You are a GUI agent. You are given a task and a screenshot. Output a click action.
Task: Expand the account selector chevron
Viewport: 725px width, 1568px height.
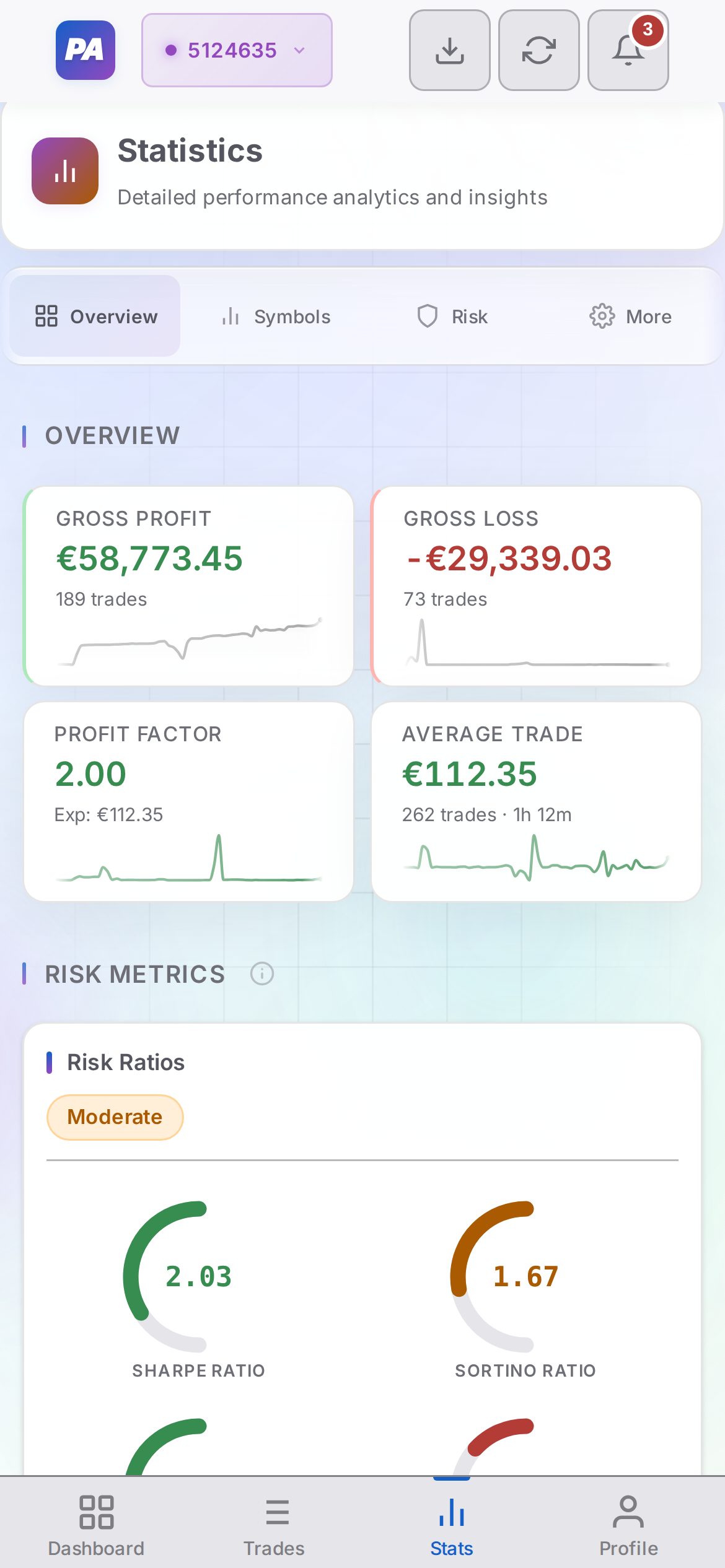click(x=300, y=51)
